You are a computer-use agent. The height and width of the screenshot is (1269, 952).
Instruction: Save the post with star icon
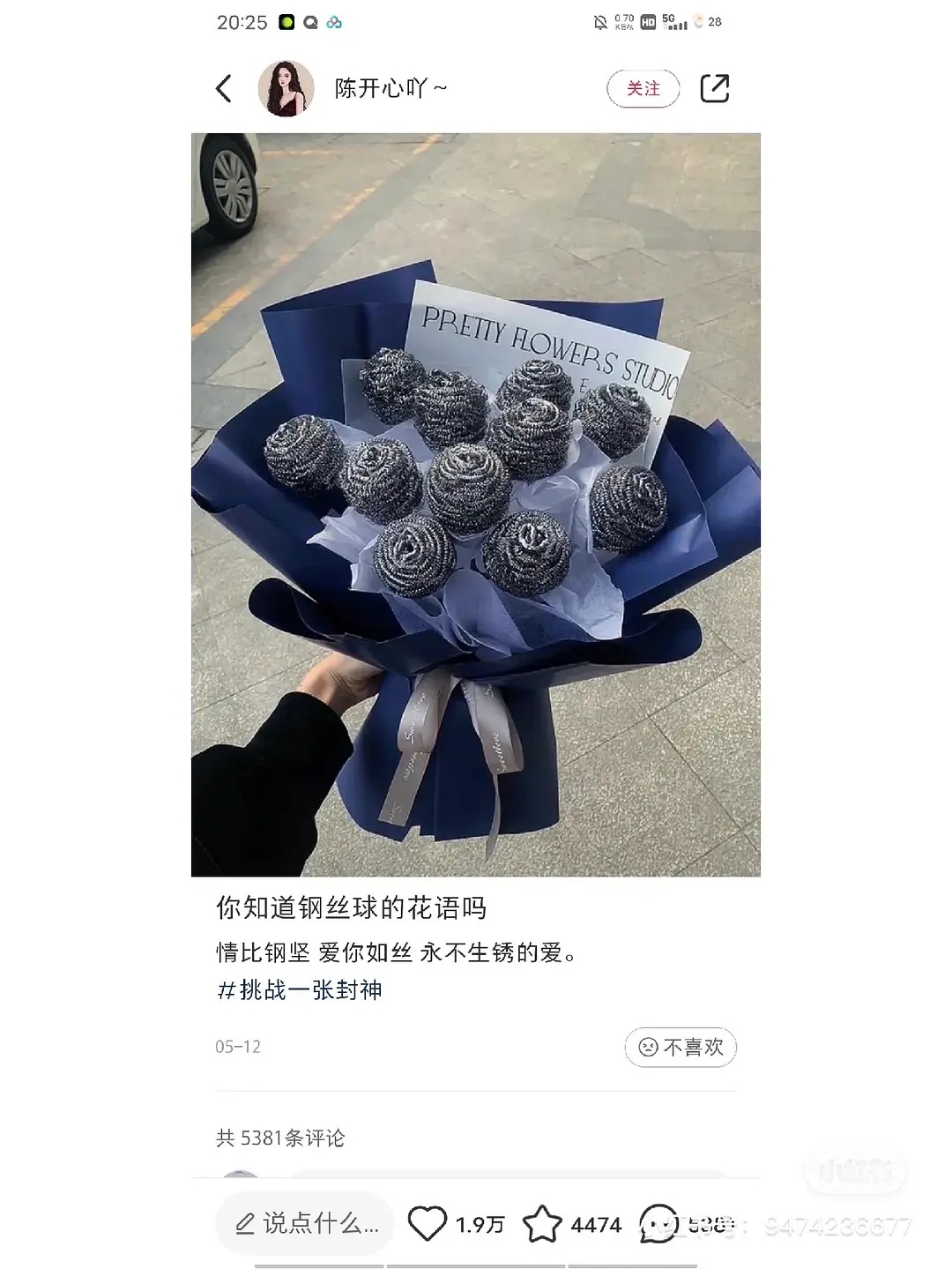coord(542,1224)
